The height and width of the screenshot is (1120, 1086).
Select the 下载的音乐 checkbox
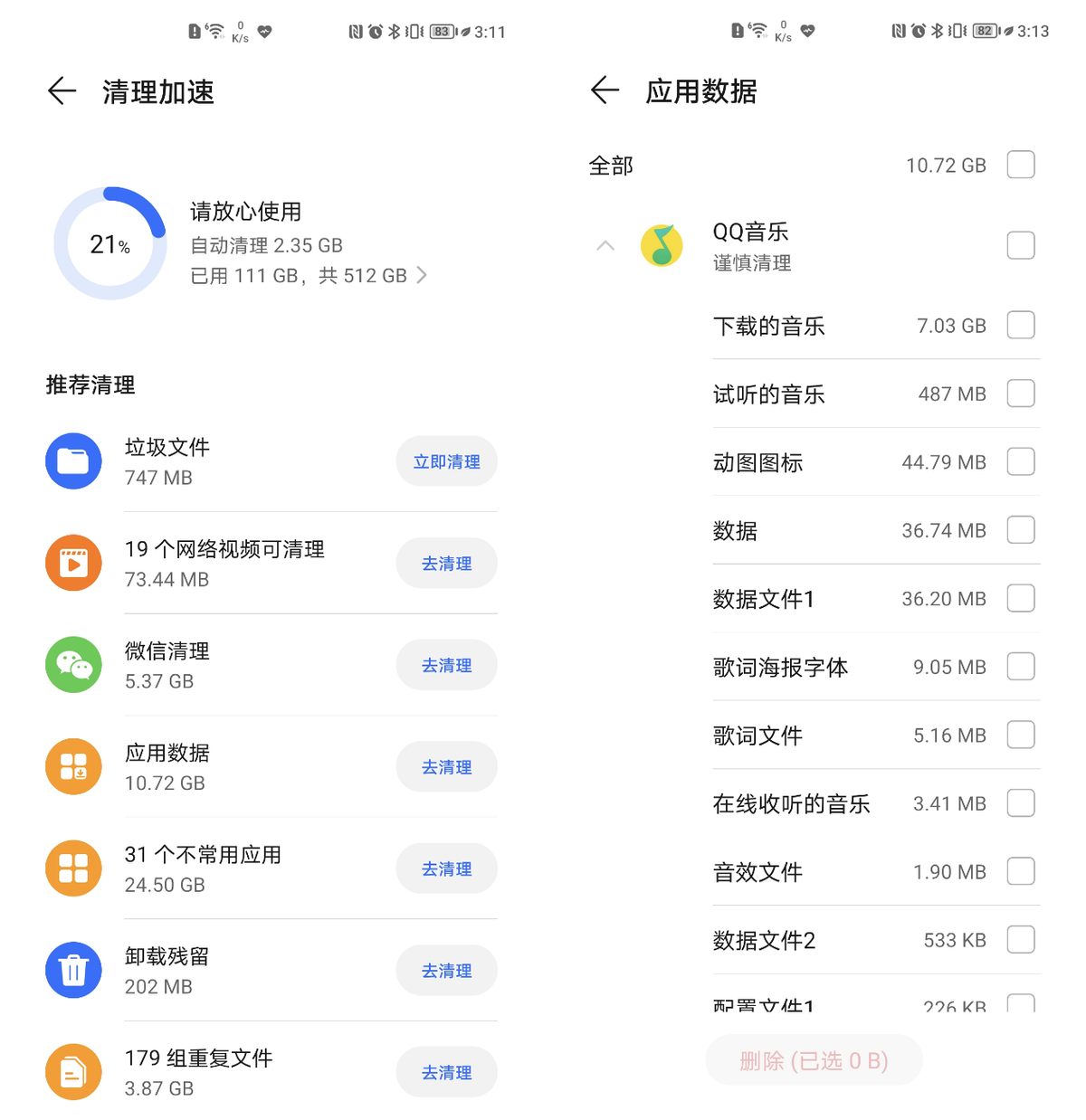point(1021,325)
